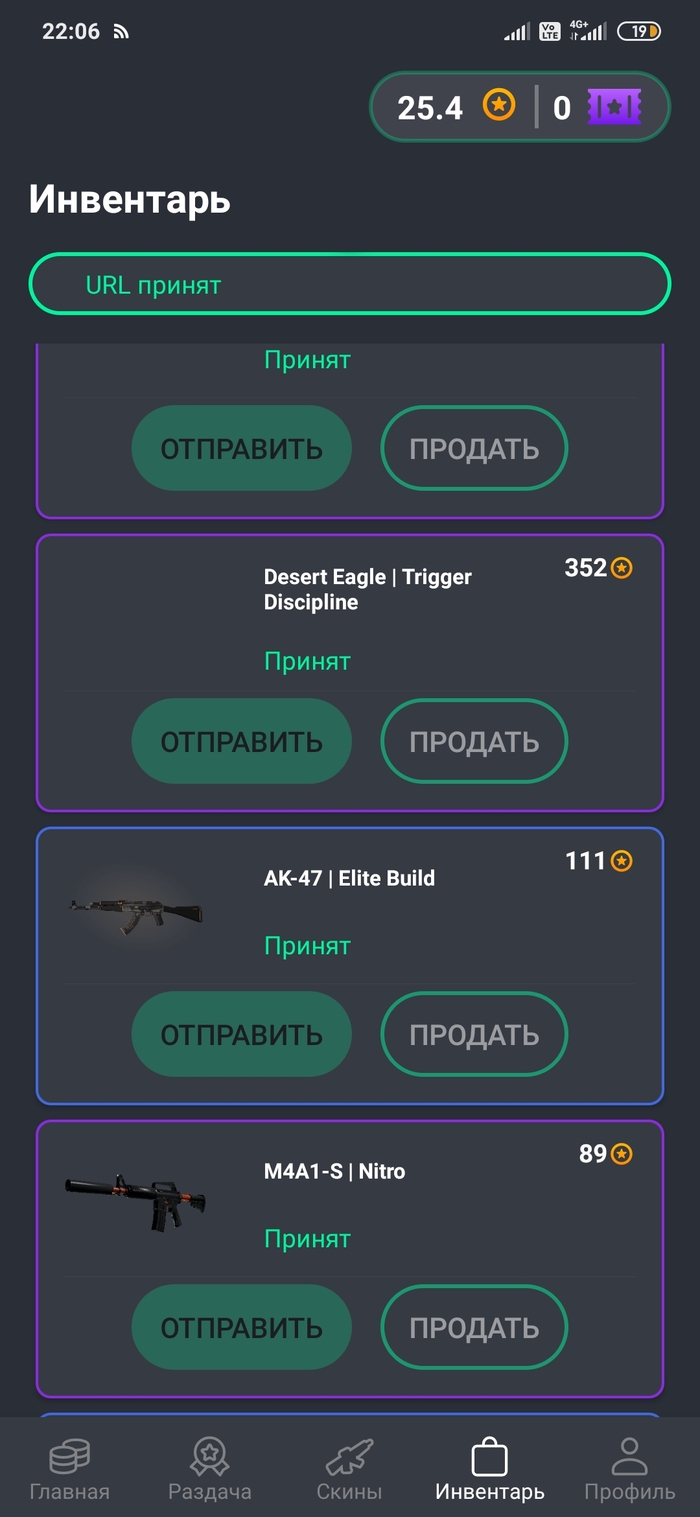Screen dimensions: 700x1517
Task: Open the coin and ticket balance
Action: [519, 107]
